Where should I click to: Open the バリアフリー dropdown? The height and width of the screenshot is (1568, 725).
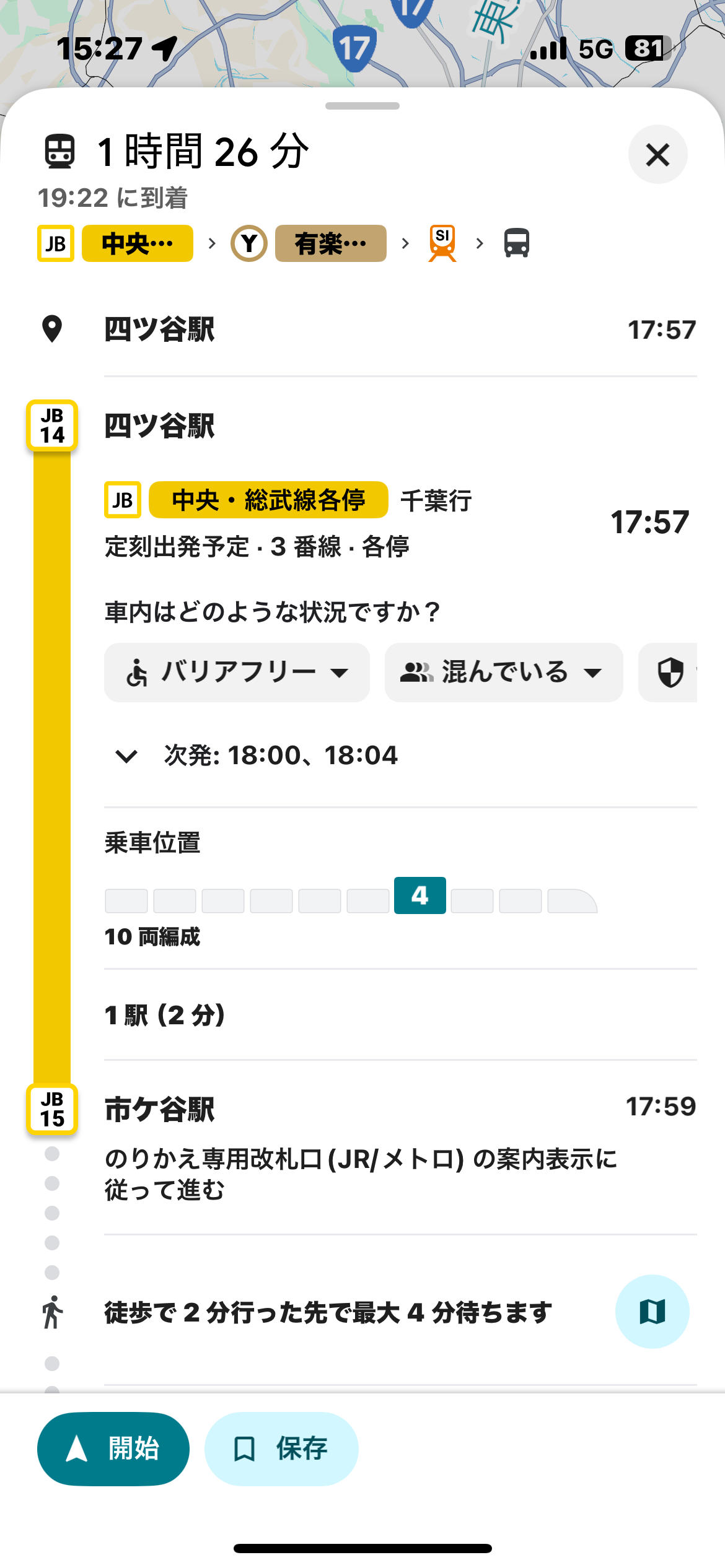point(237,673)
